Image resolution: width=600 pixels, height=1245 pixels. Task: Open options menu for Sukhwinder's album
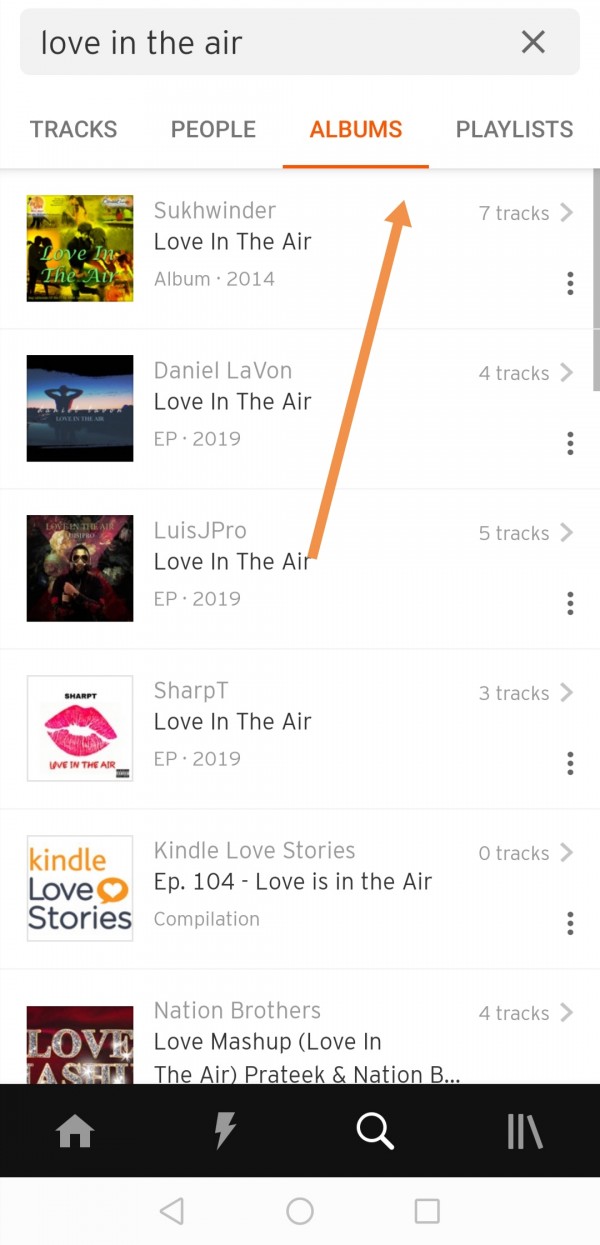(570, 283)
